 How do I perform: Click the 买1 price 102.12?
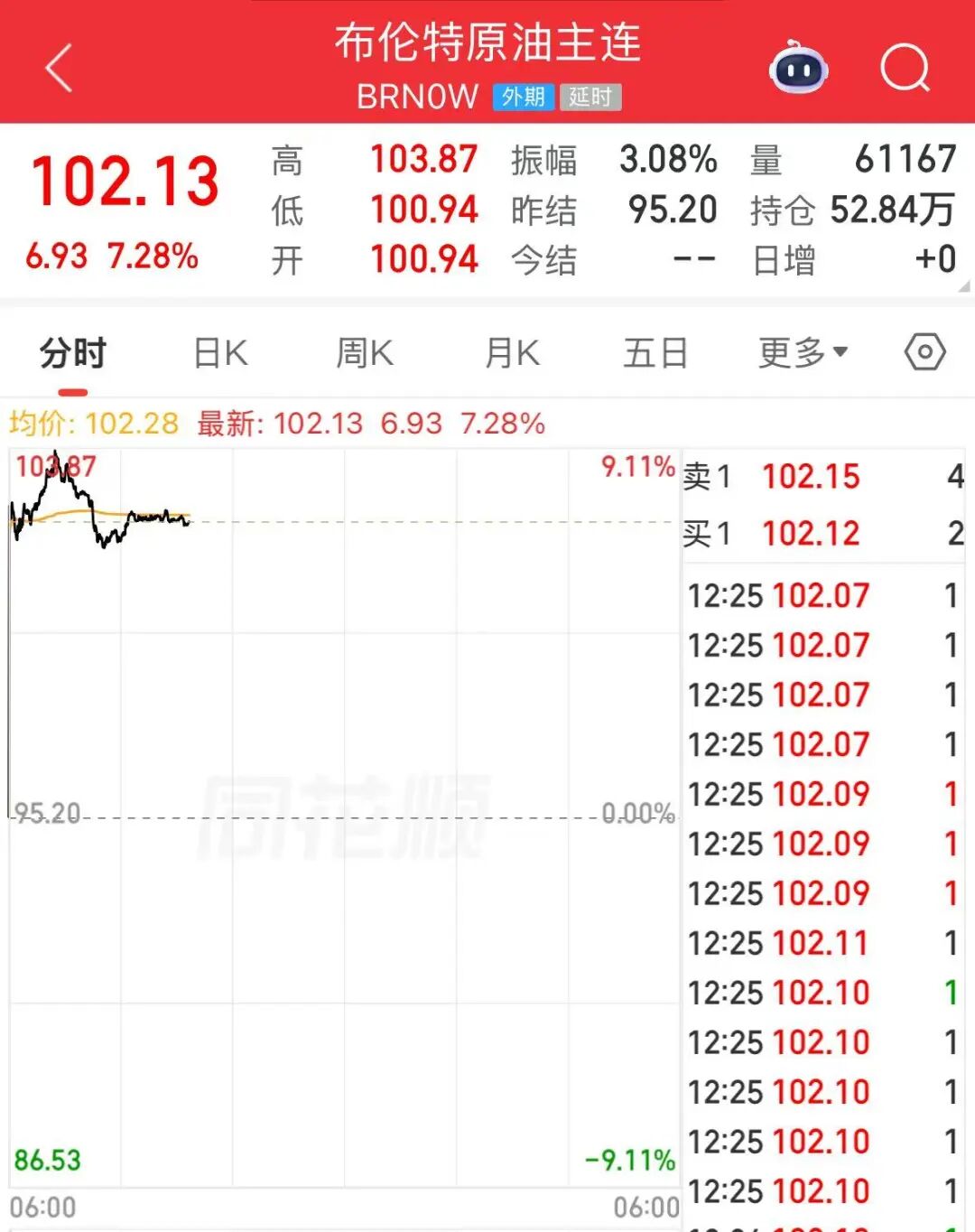(x=810, y=533)
